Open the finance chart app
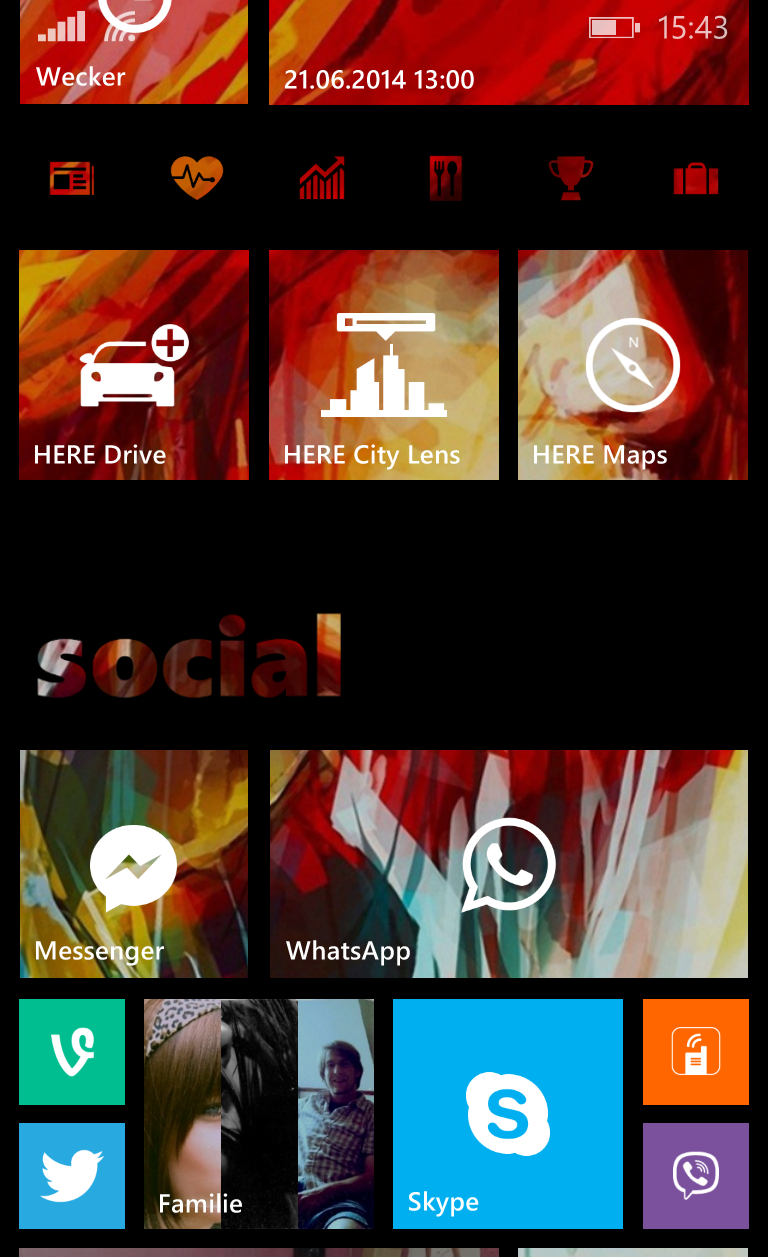 click(322, 179)
